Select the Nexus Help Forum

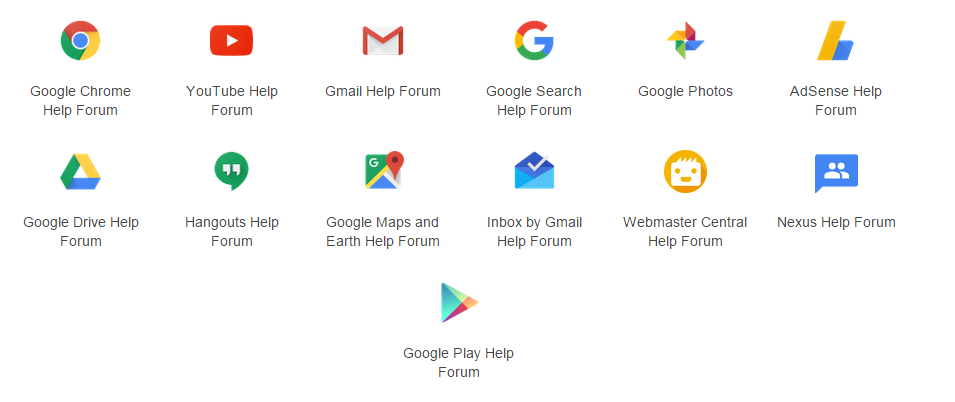tap(836, 172)
